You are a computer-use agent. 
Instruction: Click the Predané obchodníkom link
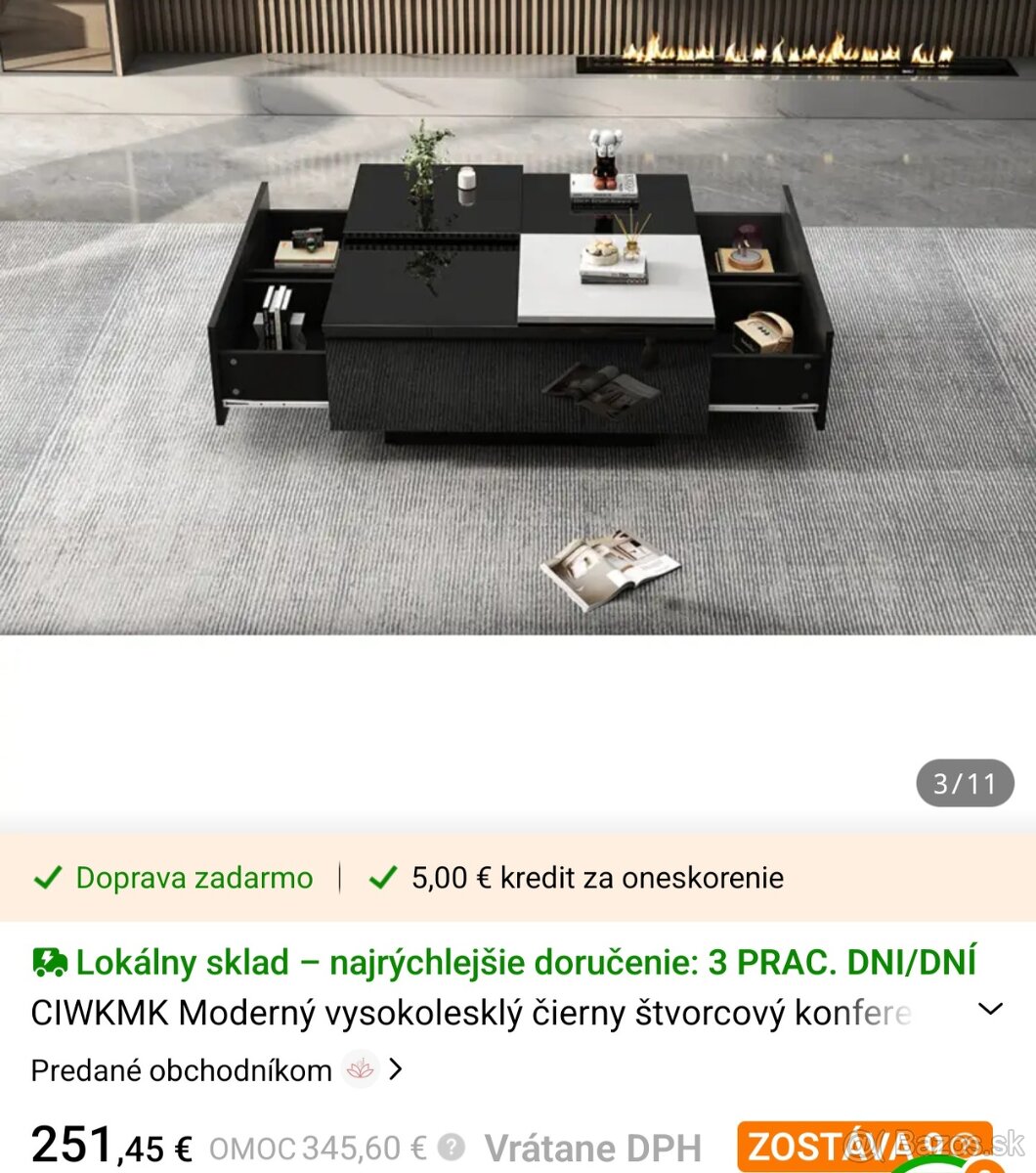coord(181,1068)
